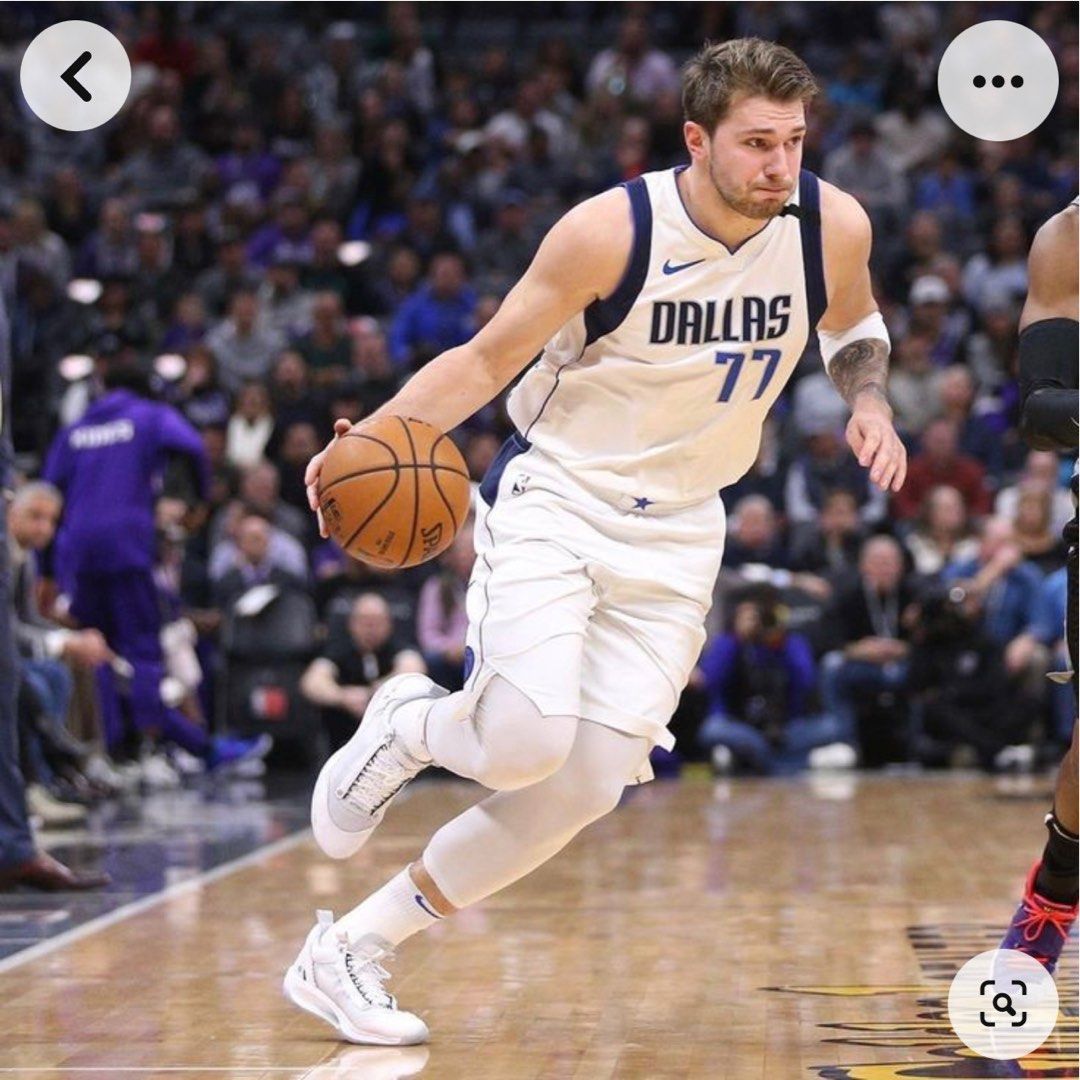
Task: Open the three-dot overflow menu
Action: 997,81
